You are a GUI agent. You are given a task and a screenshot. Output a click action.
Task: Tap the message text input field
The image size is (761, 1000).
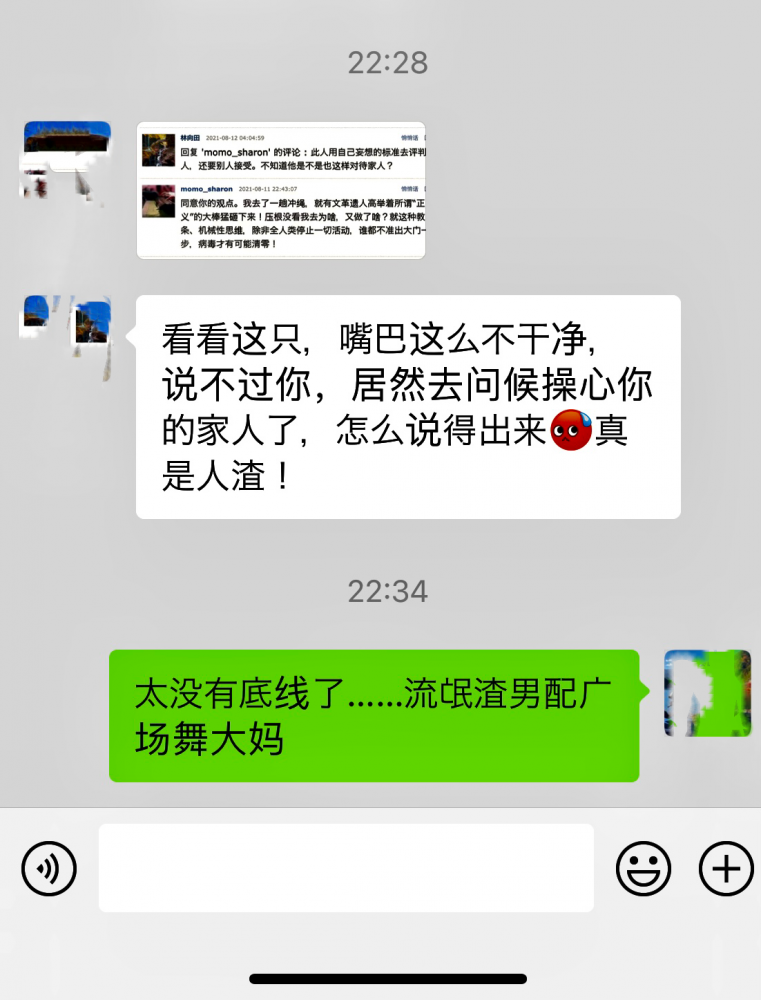click(x=346, y=868)
